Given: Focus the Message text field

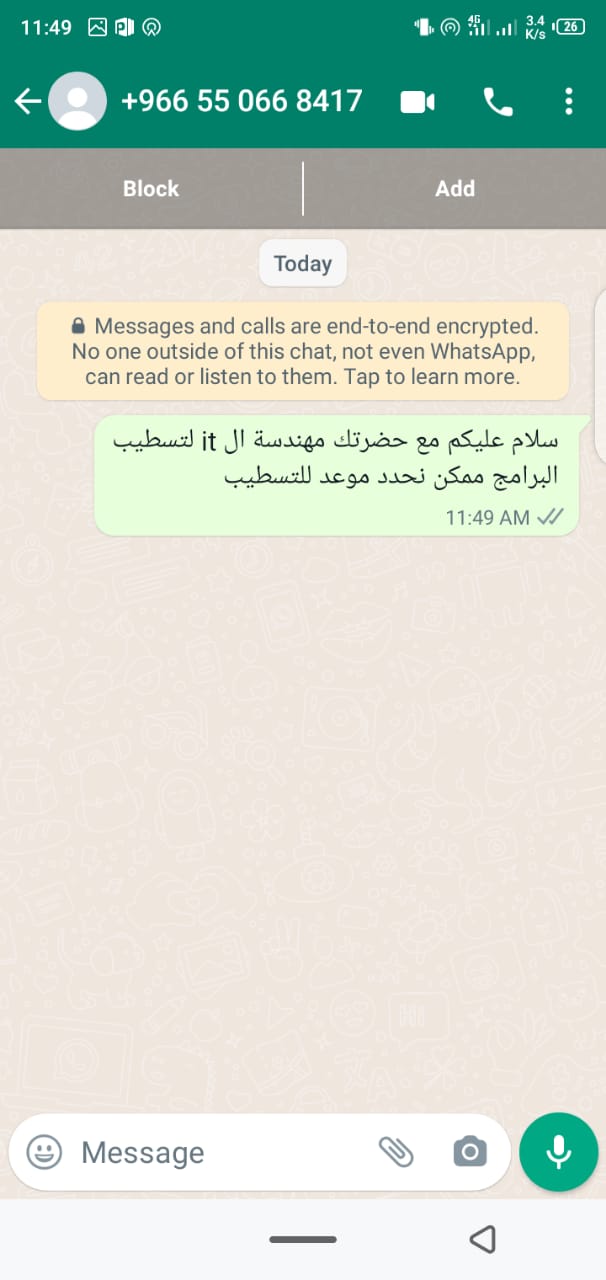Looking at the screenshot, I should point(220,1152).
